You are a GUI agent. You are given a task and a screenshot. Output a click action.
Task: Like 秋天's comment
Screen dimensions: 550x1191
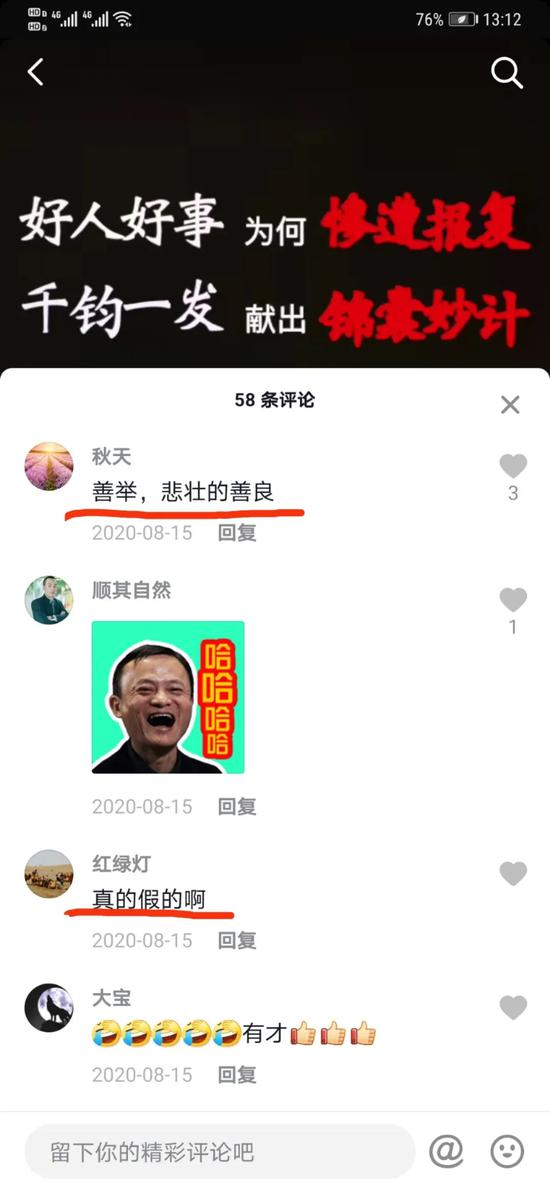click(513, 466)
